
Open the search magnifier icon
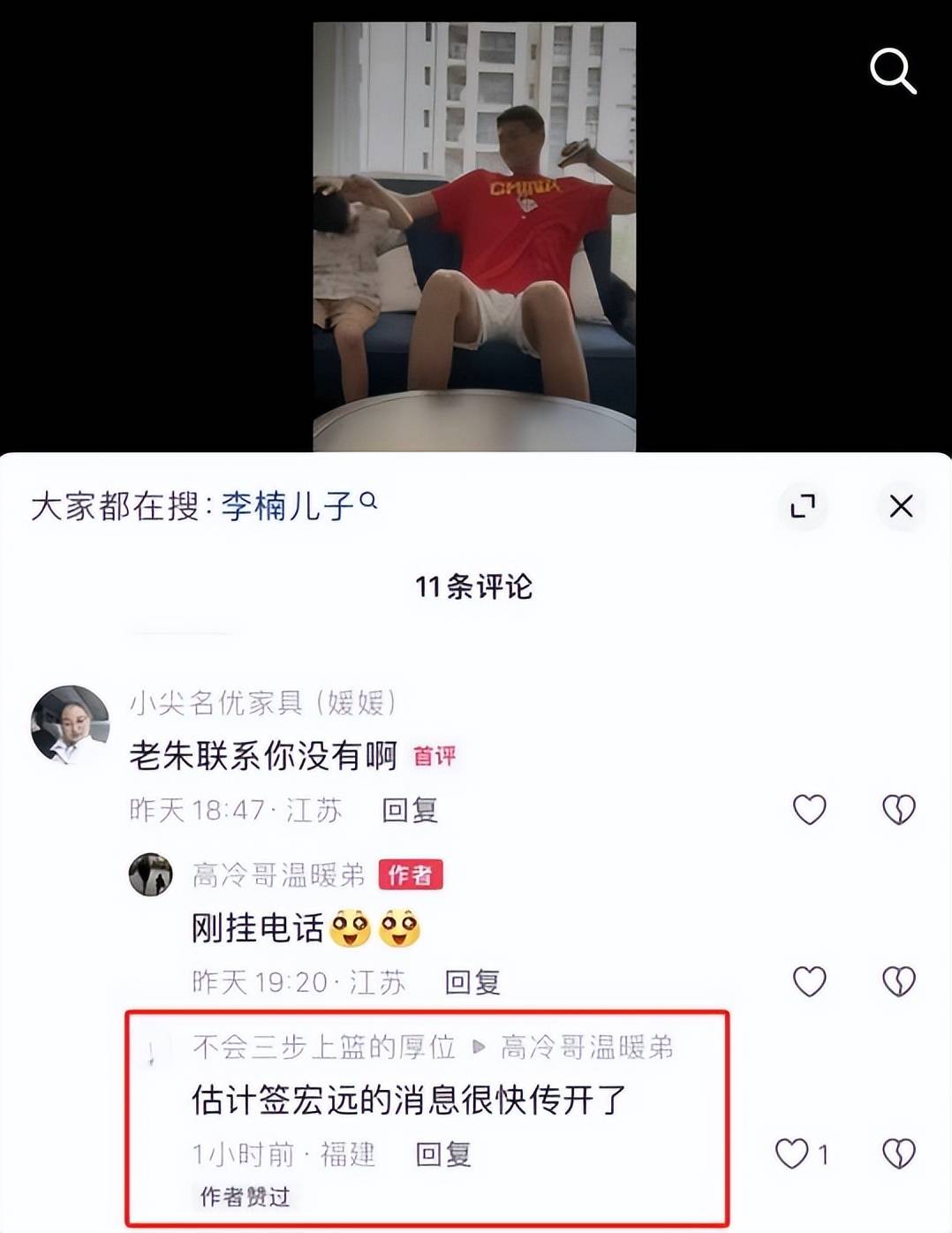pos(893,71)
